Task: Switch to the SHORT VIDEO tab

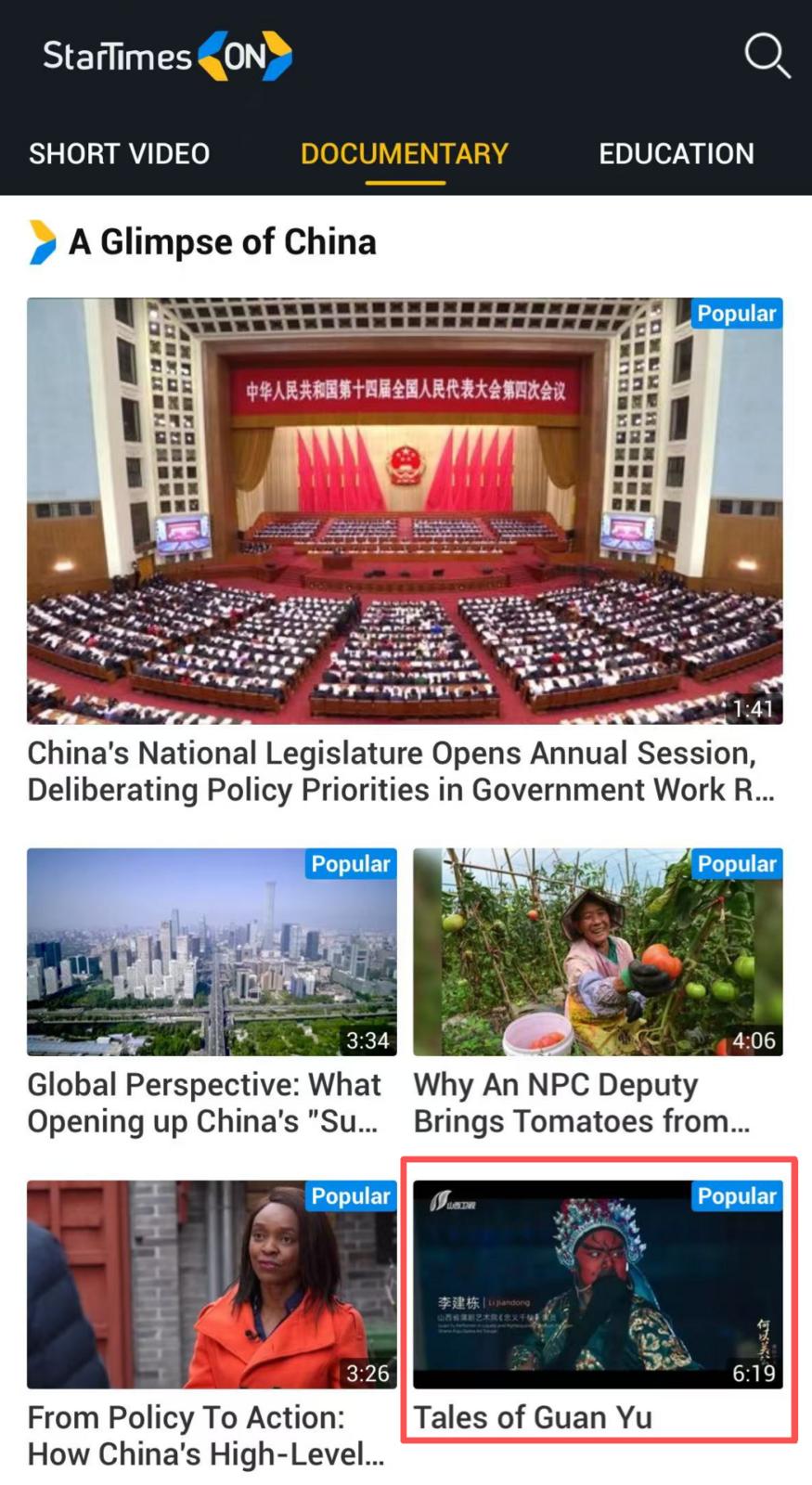Action: pos(119,153)
